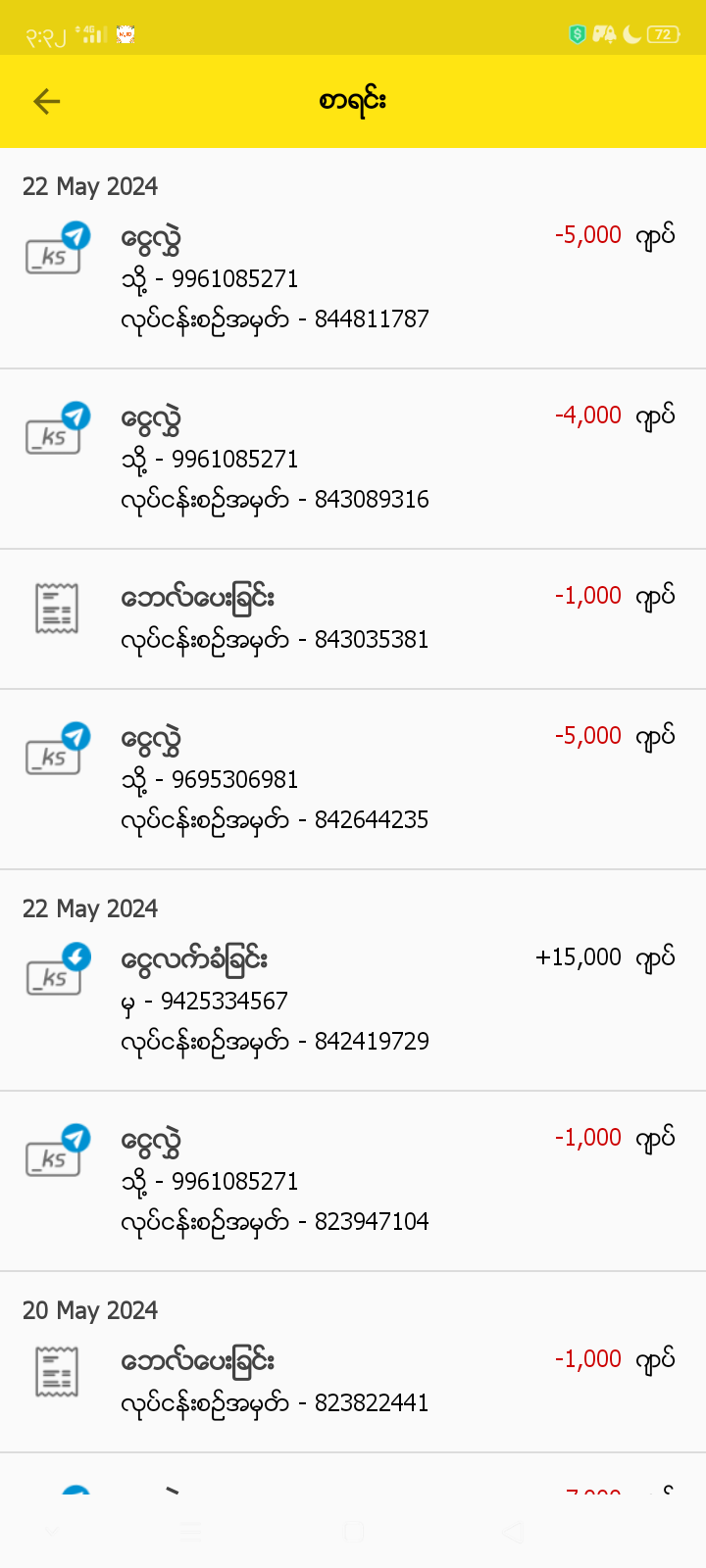Open transaction number 823947104
This screenshot has width=706, height=1568.
pyautogui.click(x=353, y=1180)
